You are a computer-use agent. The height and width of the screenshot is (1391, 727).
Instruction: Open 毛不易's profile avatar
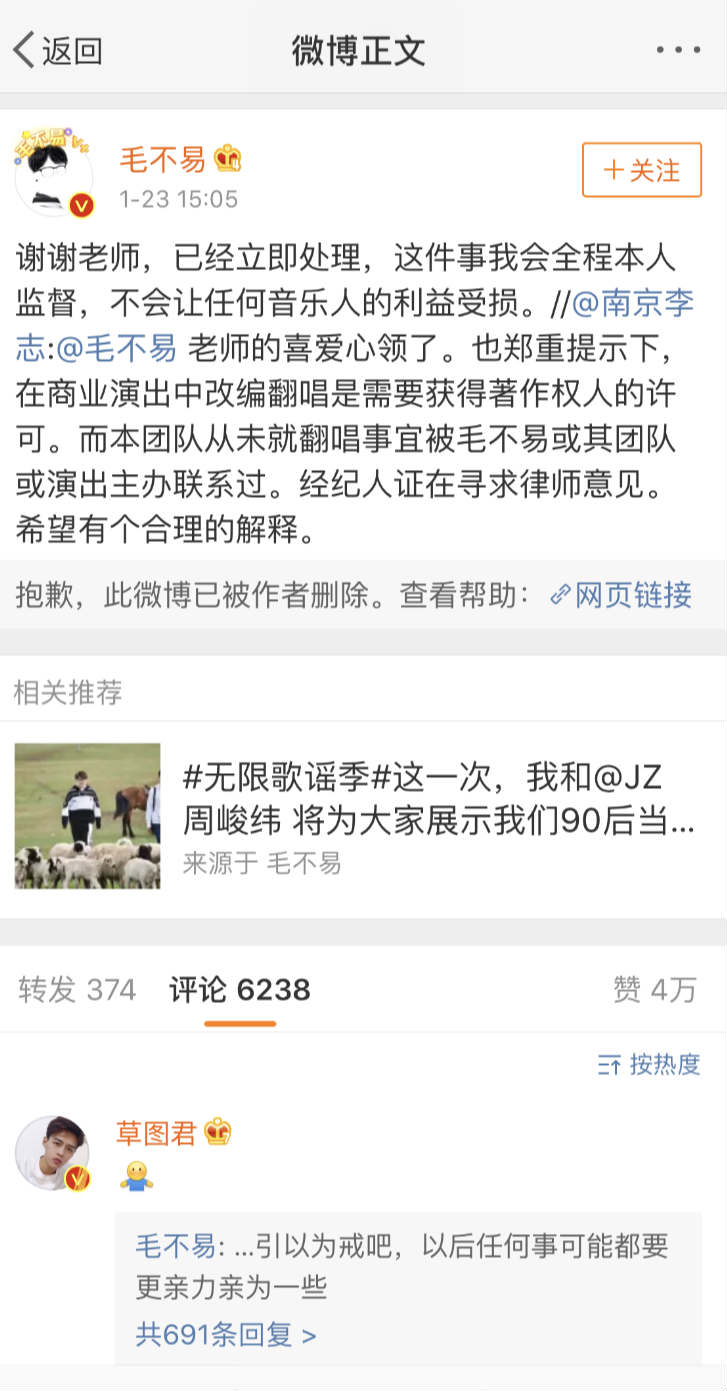pos(54,172)
